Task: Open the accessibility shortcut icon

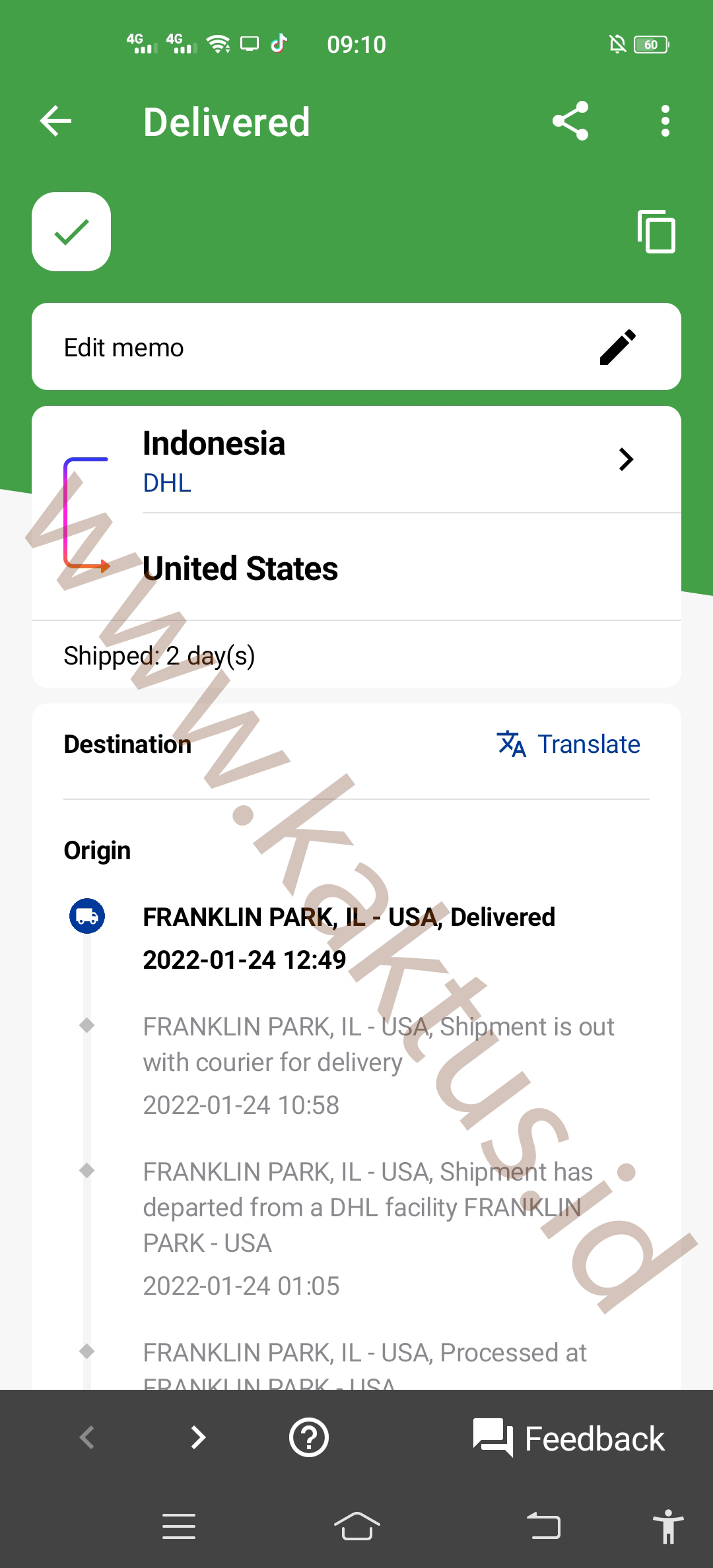Action: 668,1526
